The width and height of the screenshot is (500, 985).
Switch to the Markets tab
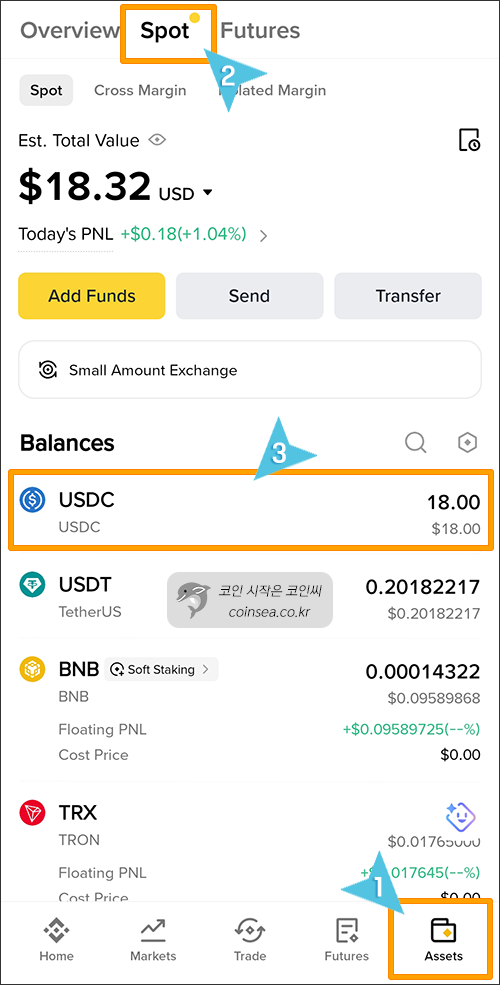(x=153, y=940)
